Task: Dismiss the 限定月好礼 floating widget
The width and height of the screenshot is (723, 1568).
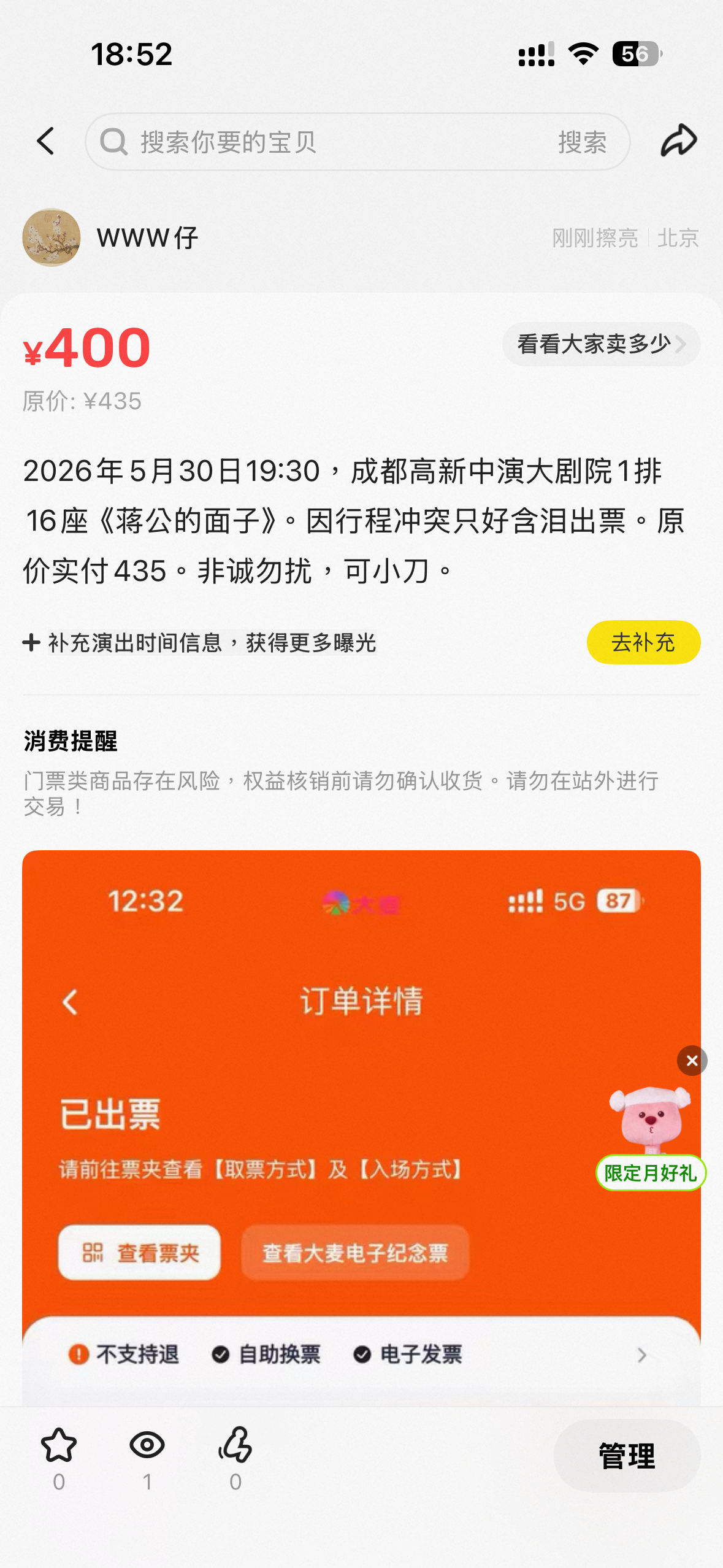Action: tap(692, 1061)
